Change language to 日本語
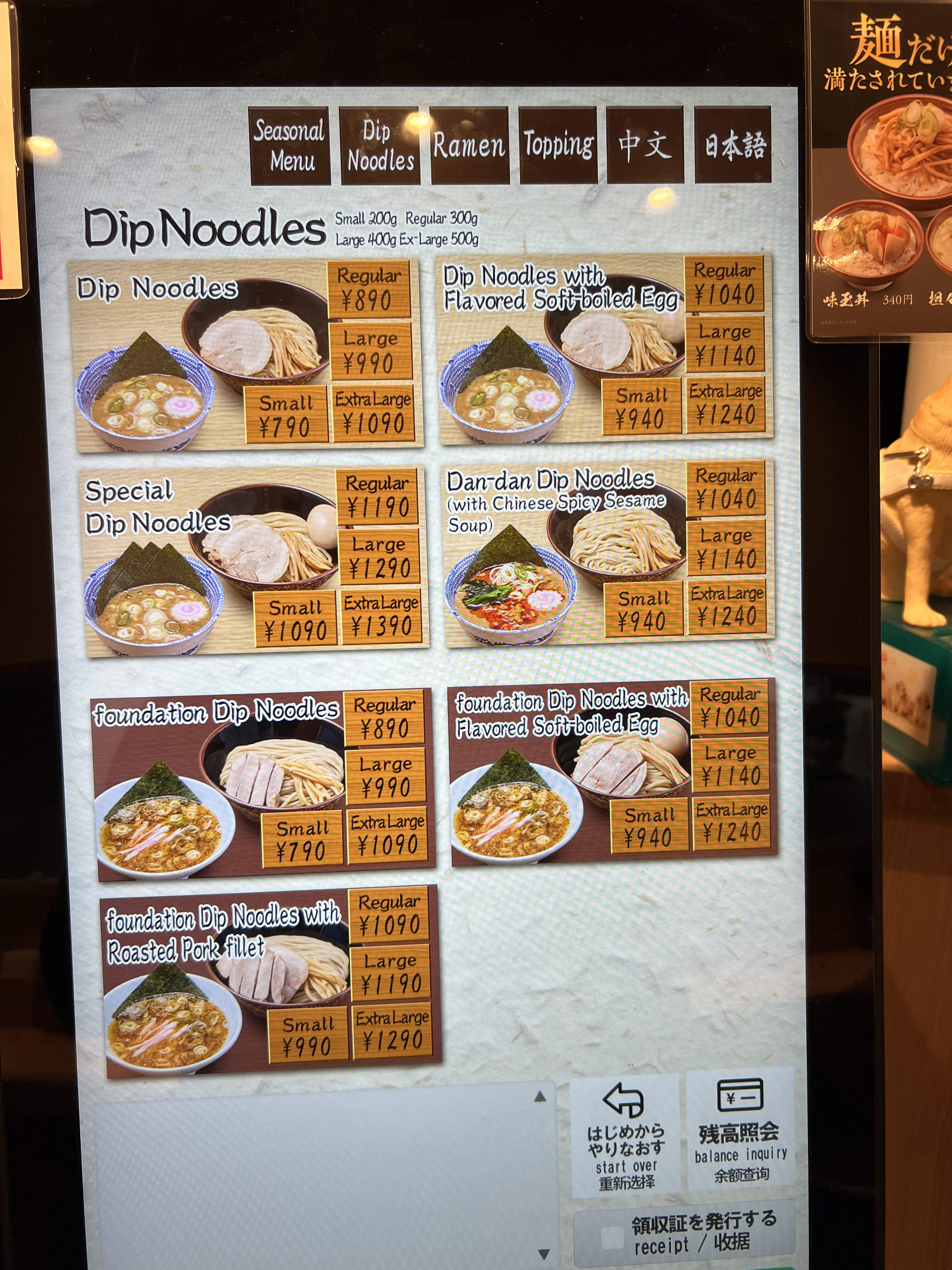This screenshot has height=1270, width=952. pyautogui.click(x=733, y=145)
